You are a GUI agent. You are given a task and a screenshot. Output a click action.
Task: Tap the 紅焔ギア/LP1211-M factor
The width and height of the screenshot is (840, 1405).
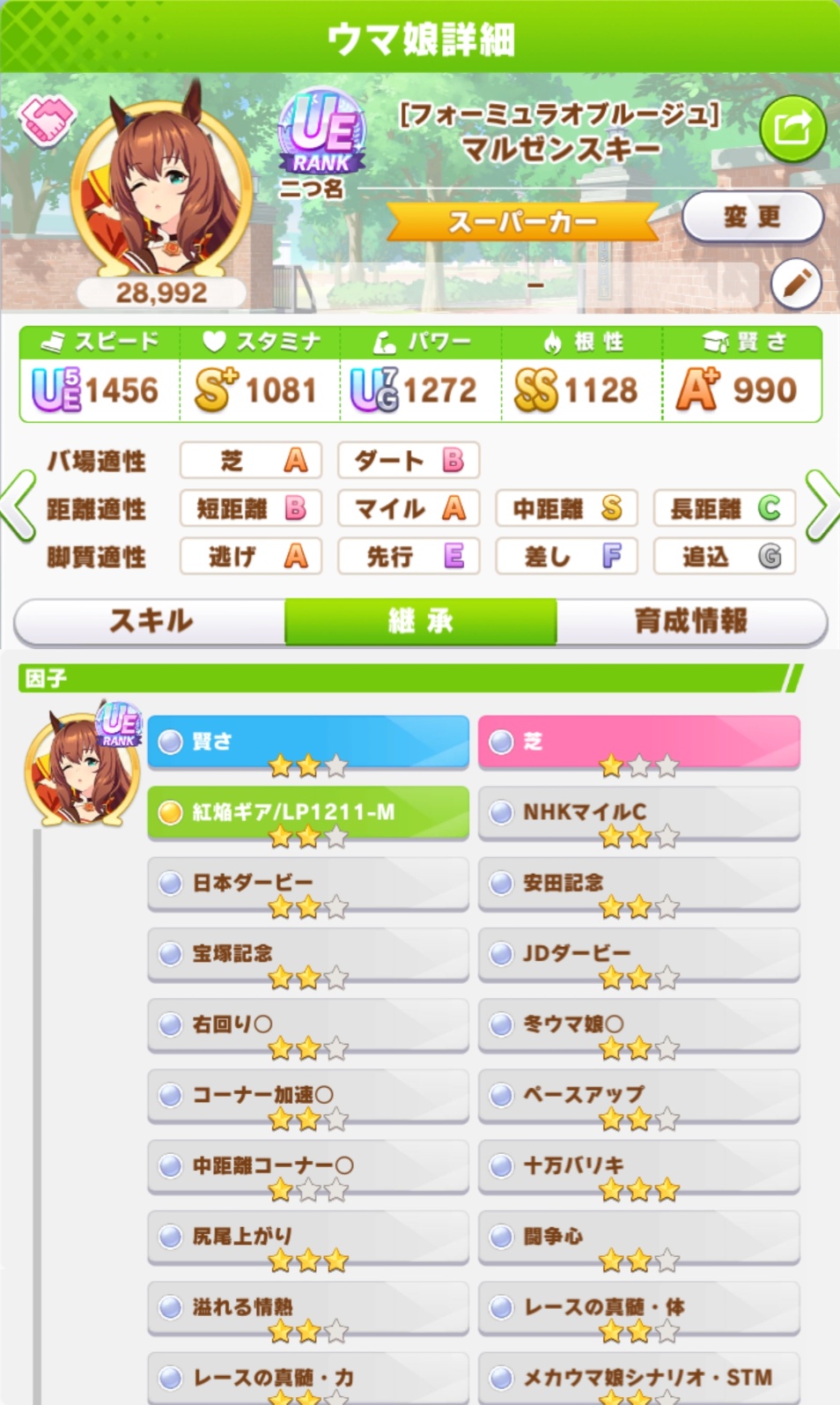pyautogui.click(x=307, y=812)
